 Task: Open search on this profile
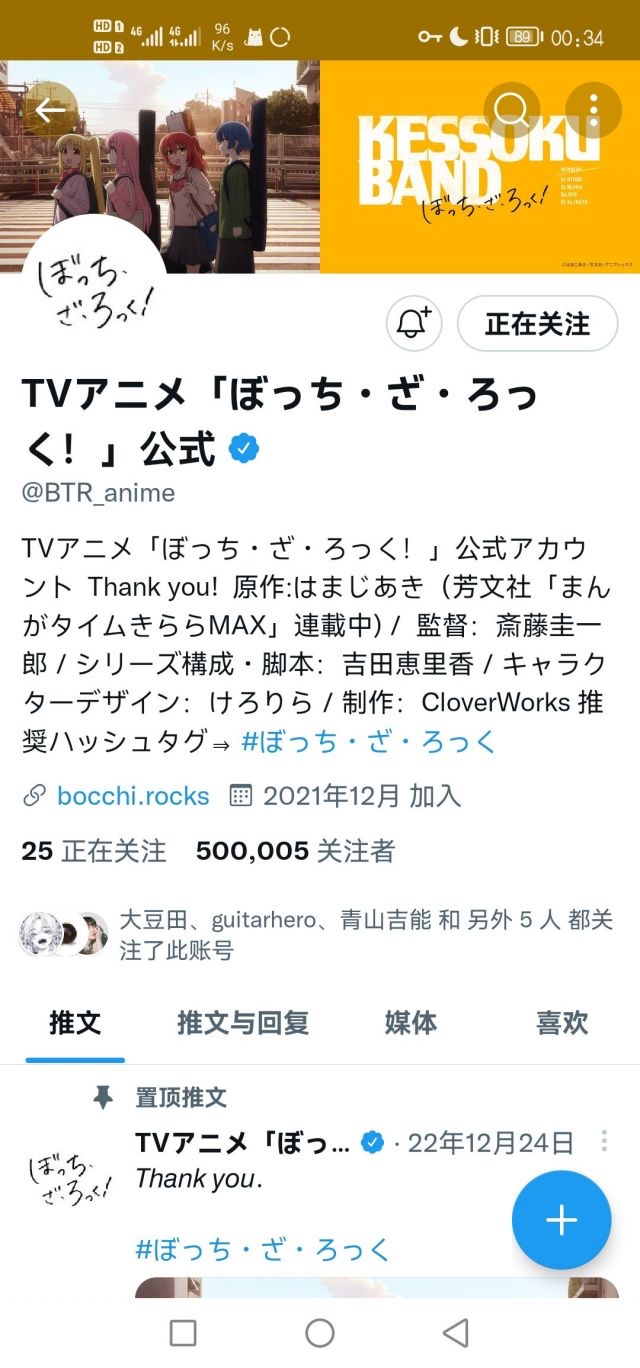pos(512,110)
